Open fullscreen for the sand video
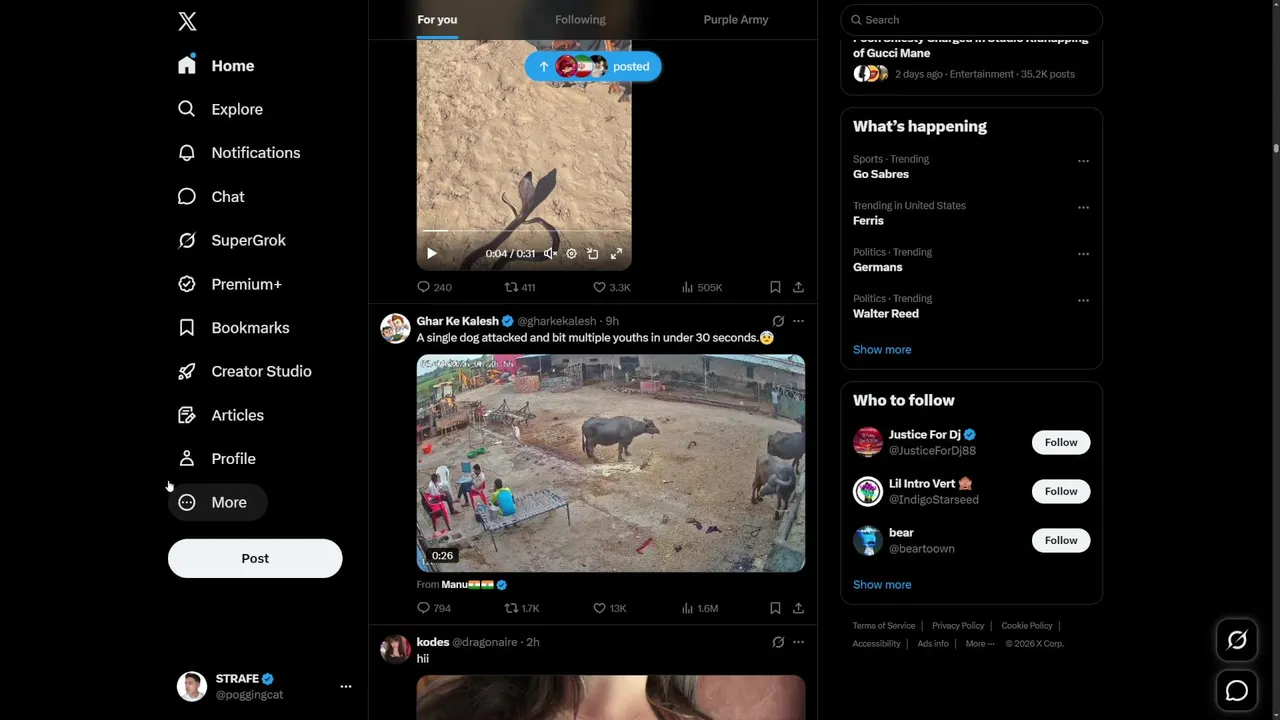Screen dimensions: 1280x720 coord(616,254)
